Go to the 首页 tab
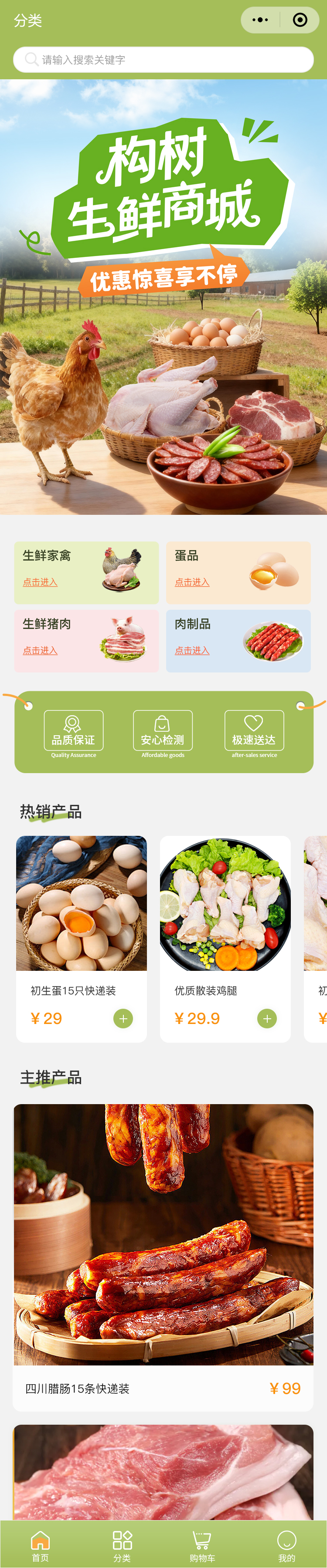The image size is (327, 1568). [x=40, y=1545]
